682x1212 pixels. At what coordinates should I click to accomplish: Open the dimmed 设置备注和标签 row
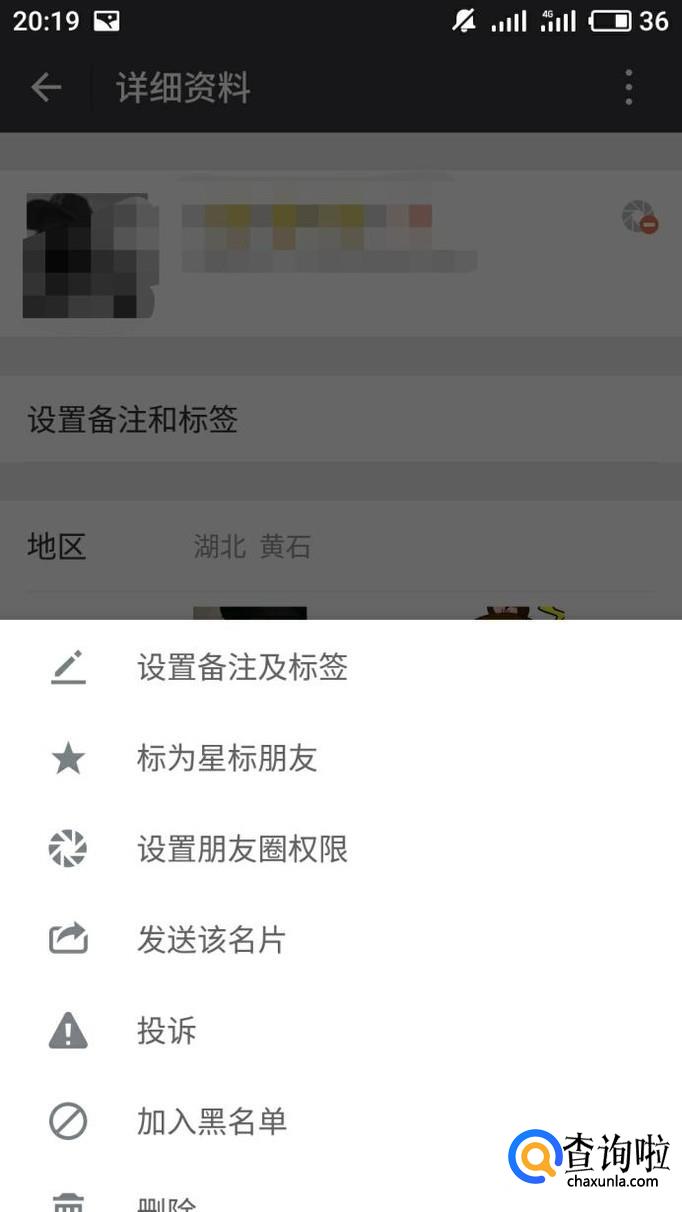[133, 420]
